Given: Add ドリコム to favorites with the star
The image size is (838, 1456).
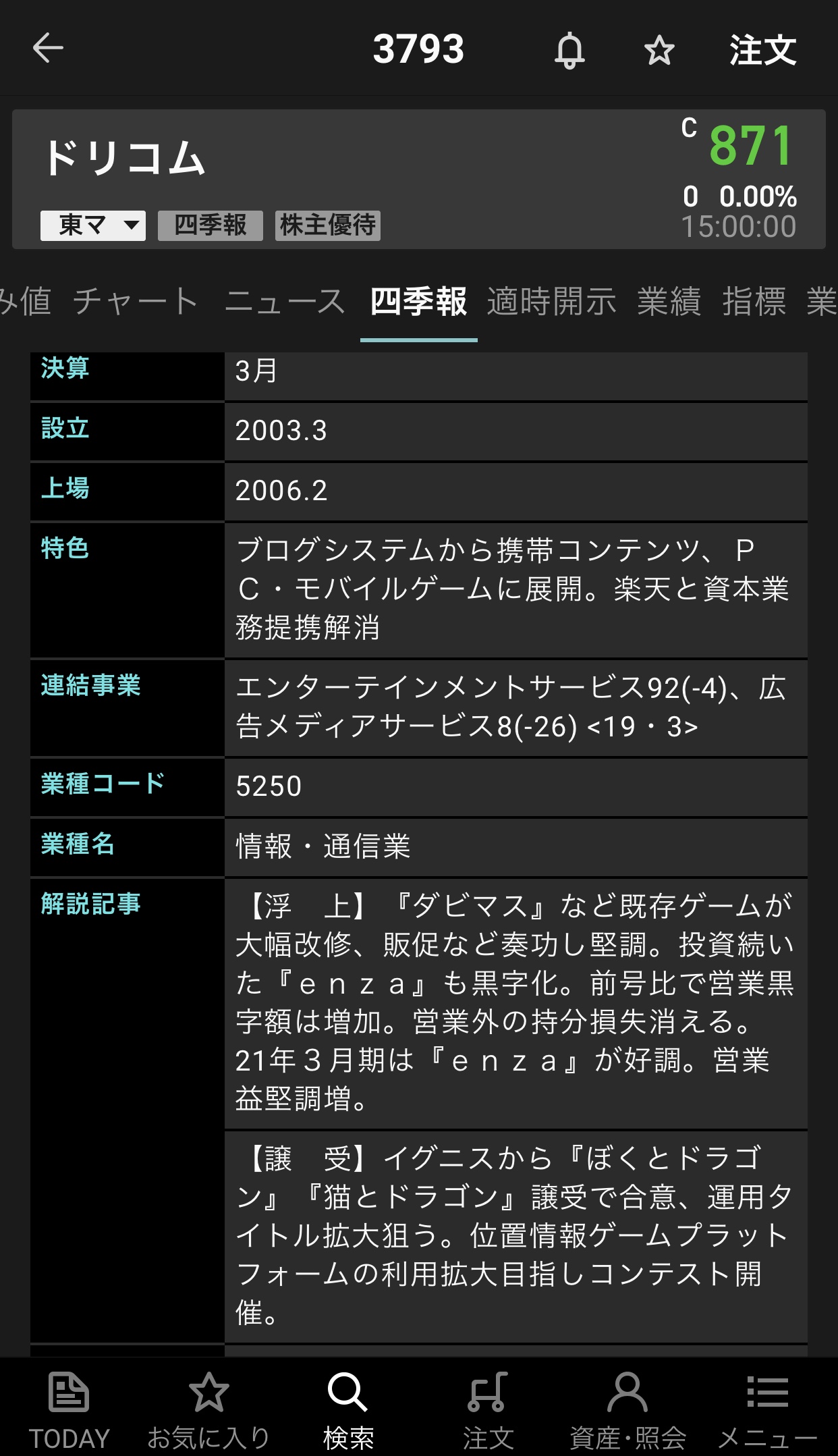Looking at the screenshot, I should [659, 50].
